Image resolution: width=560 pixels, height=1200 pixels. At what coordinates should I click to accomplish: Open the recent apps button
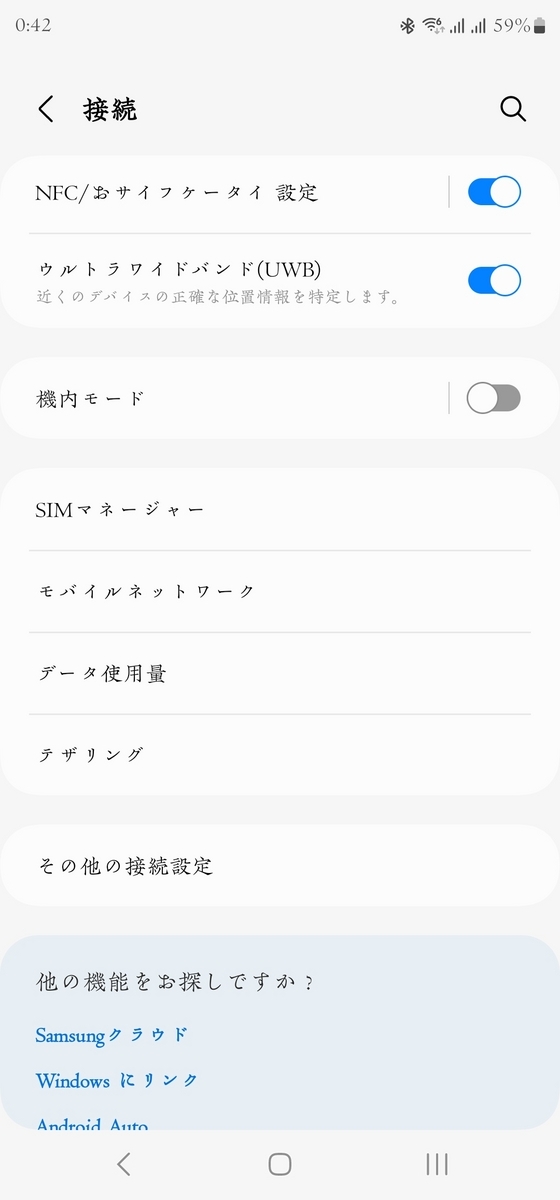(436, 1164)
